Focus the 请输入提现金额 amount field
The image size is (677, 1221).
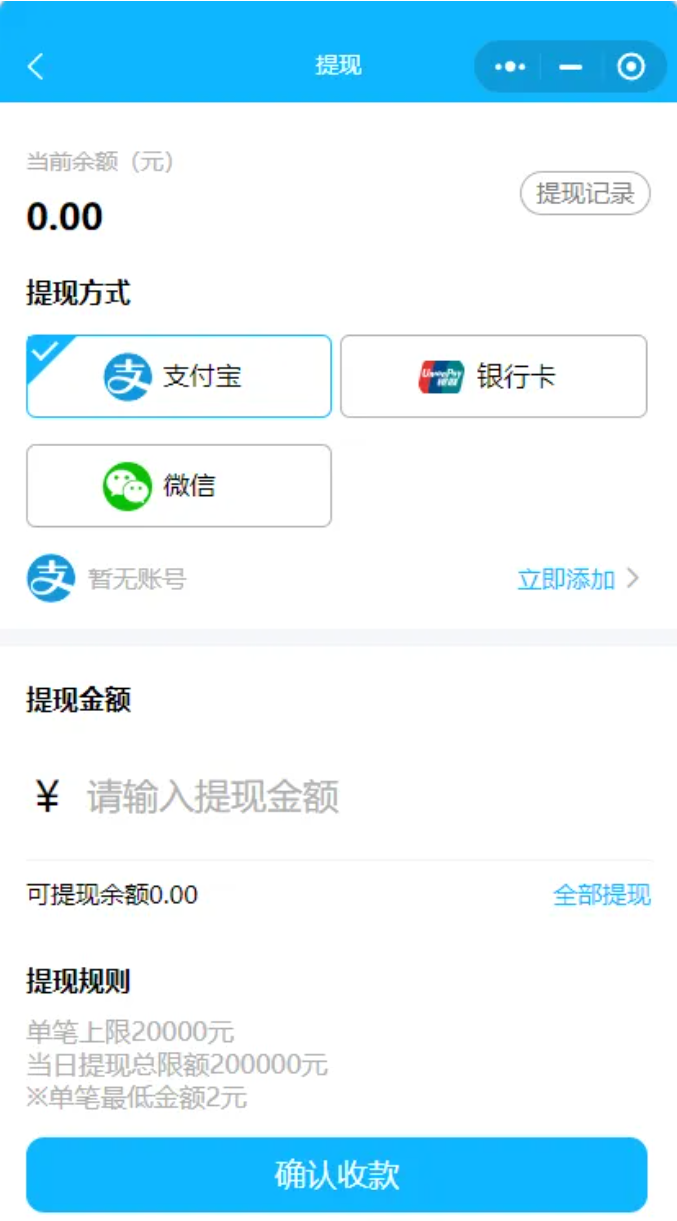click(x=340, y=797)
